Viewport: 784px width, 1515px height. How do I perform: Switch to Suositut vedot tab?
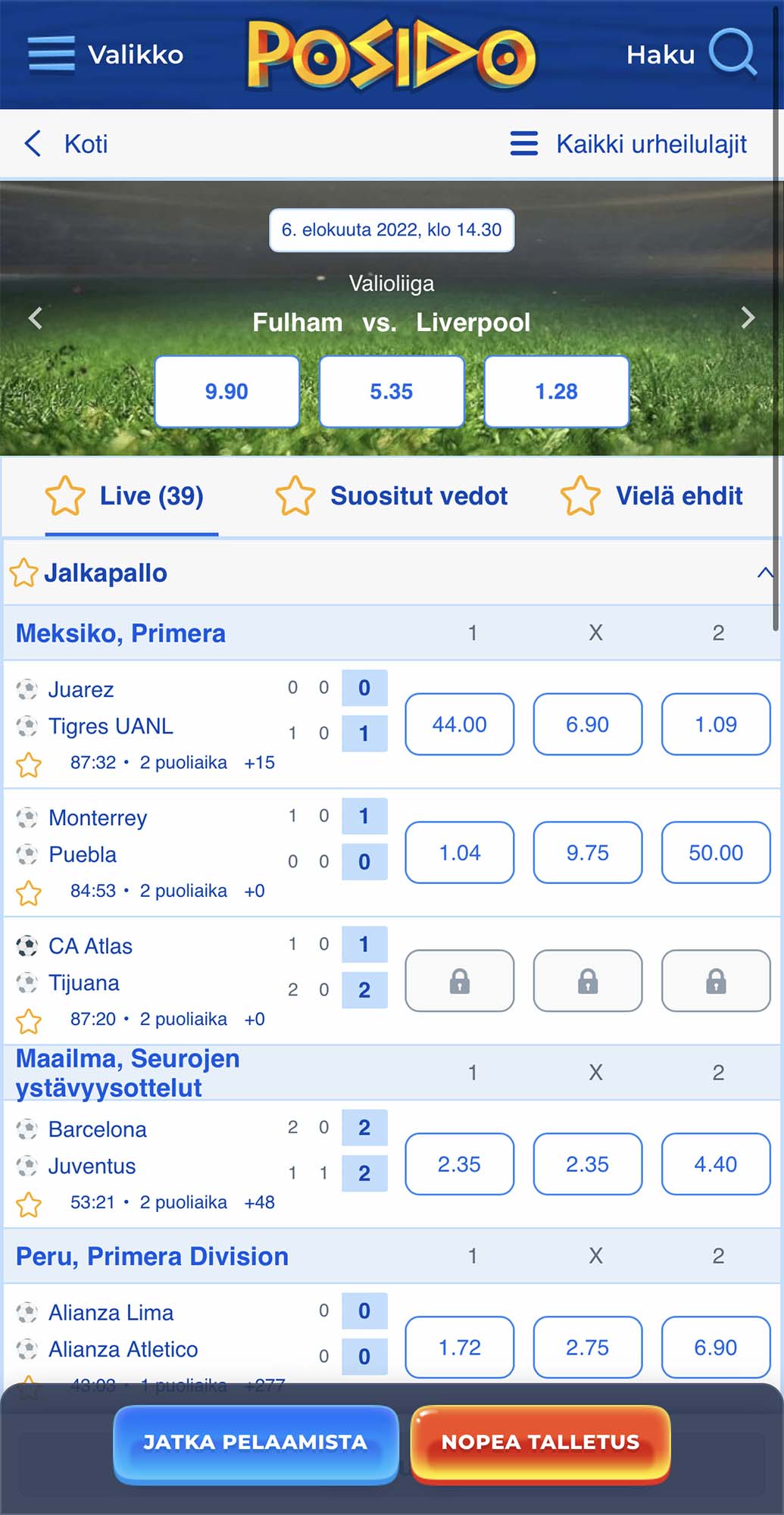point(392,496)
